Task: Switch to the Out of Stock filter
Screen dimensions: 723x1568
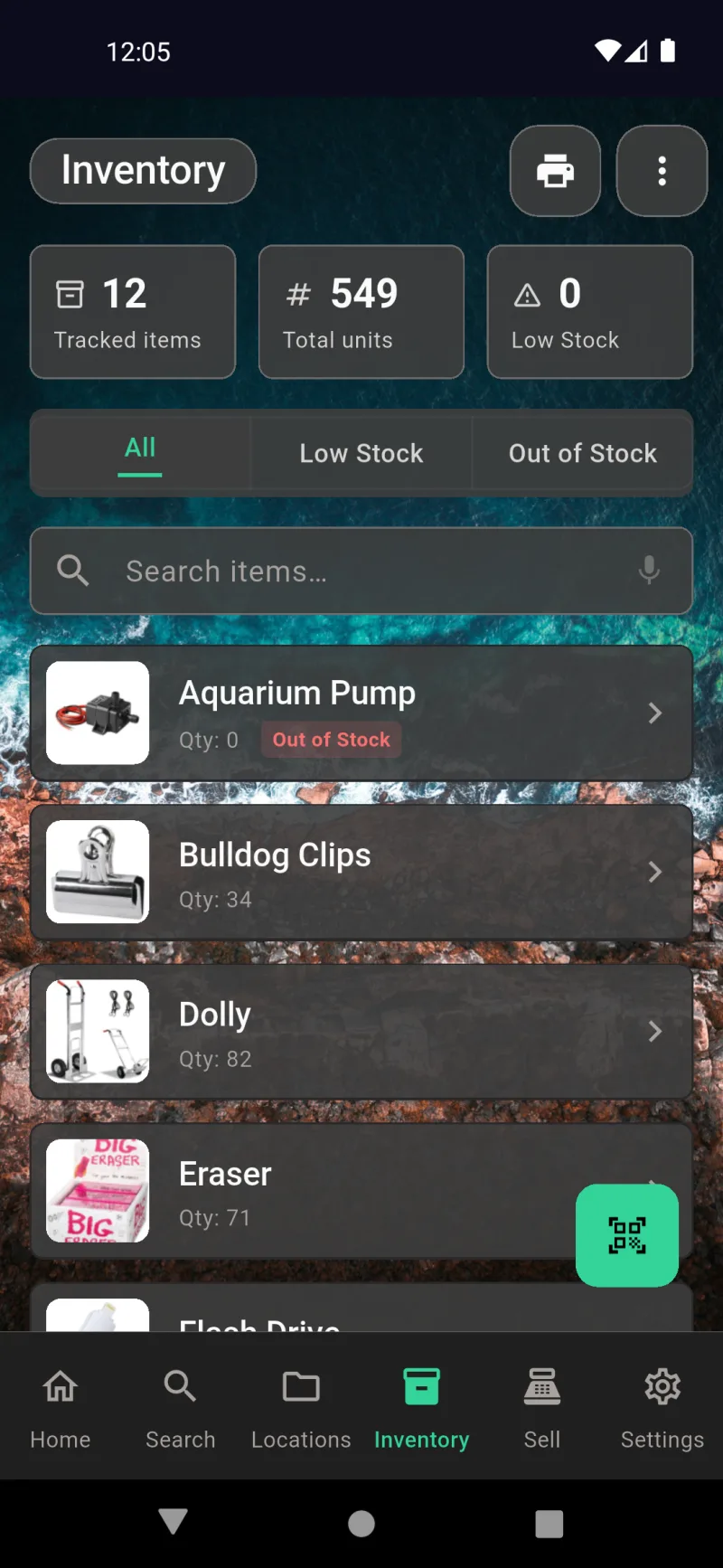Action: 583,453
